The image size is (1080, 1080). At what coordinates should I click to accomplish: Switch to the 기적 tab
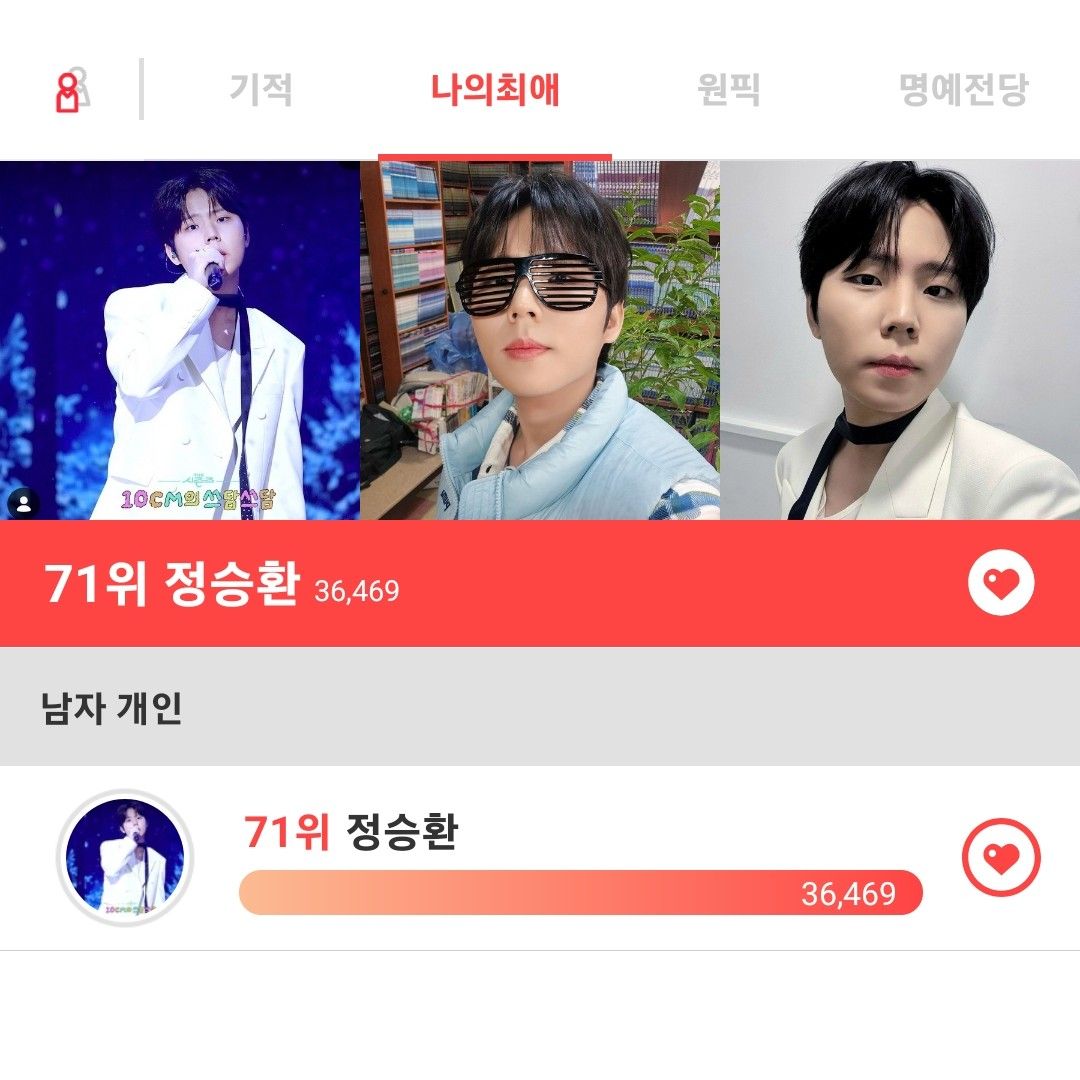[x=261, y=90]
